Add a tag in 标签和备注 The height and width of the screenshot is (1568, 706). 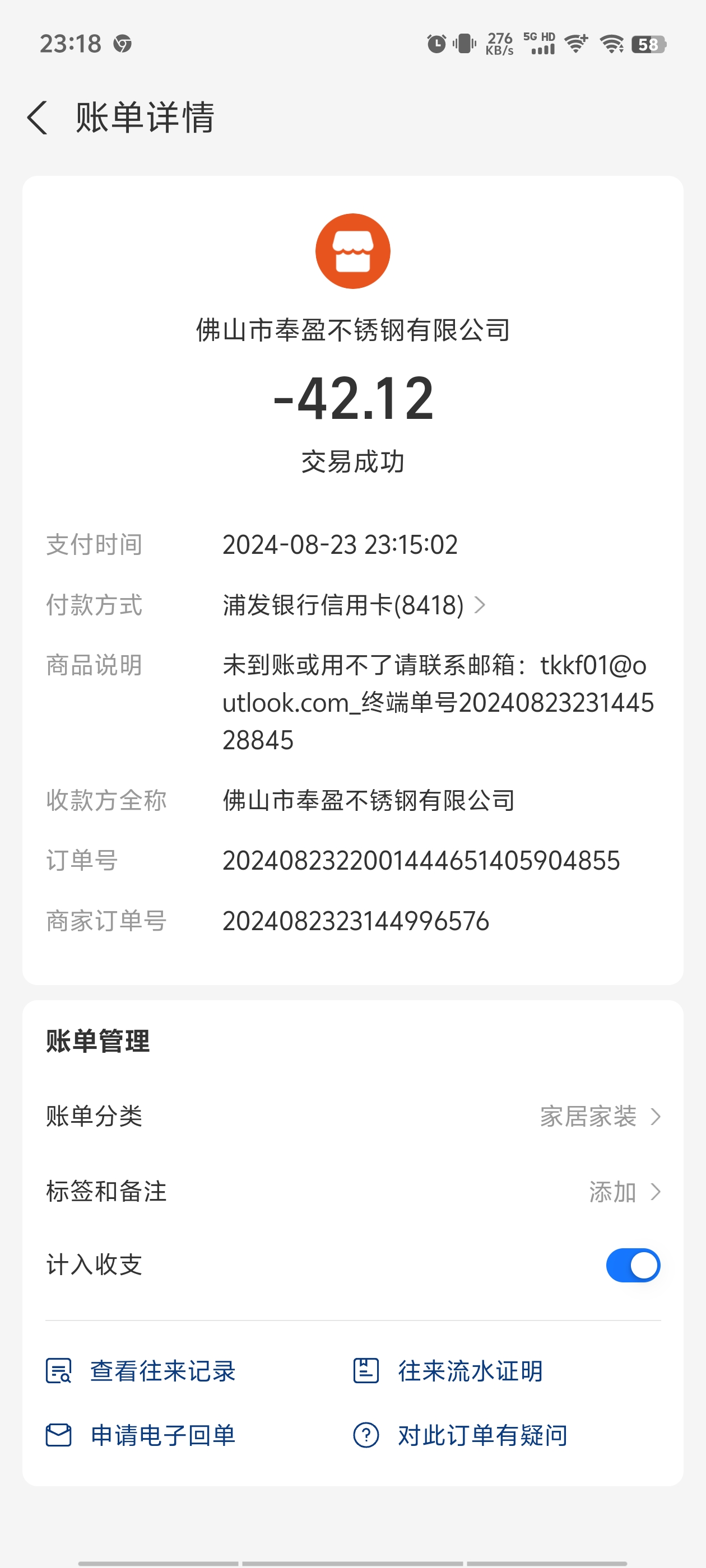tap(624, 1191)
